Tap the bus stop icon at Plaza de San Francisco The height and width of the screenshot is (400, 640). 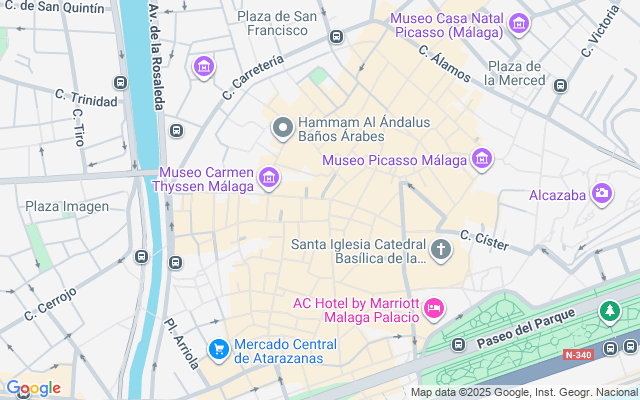(x=335, y=37)
